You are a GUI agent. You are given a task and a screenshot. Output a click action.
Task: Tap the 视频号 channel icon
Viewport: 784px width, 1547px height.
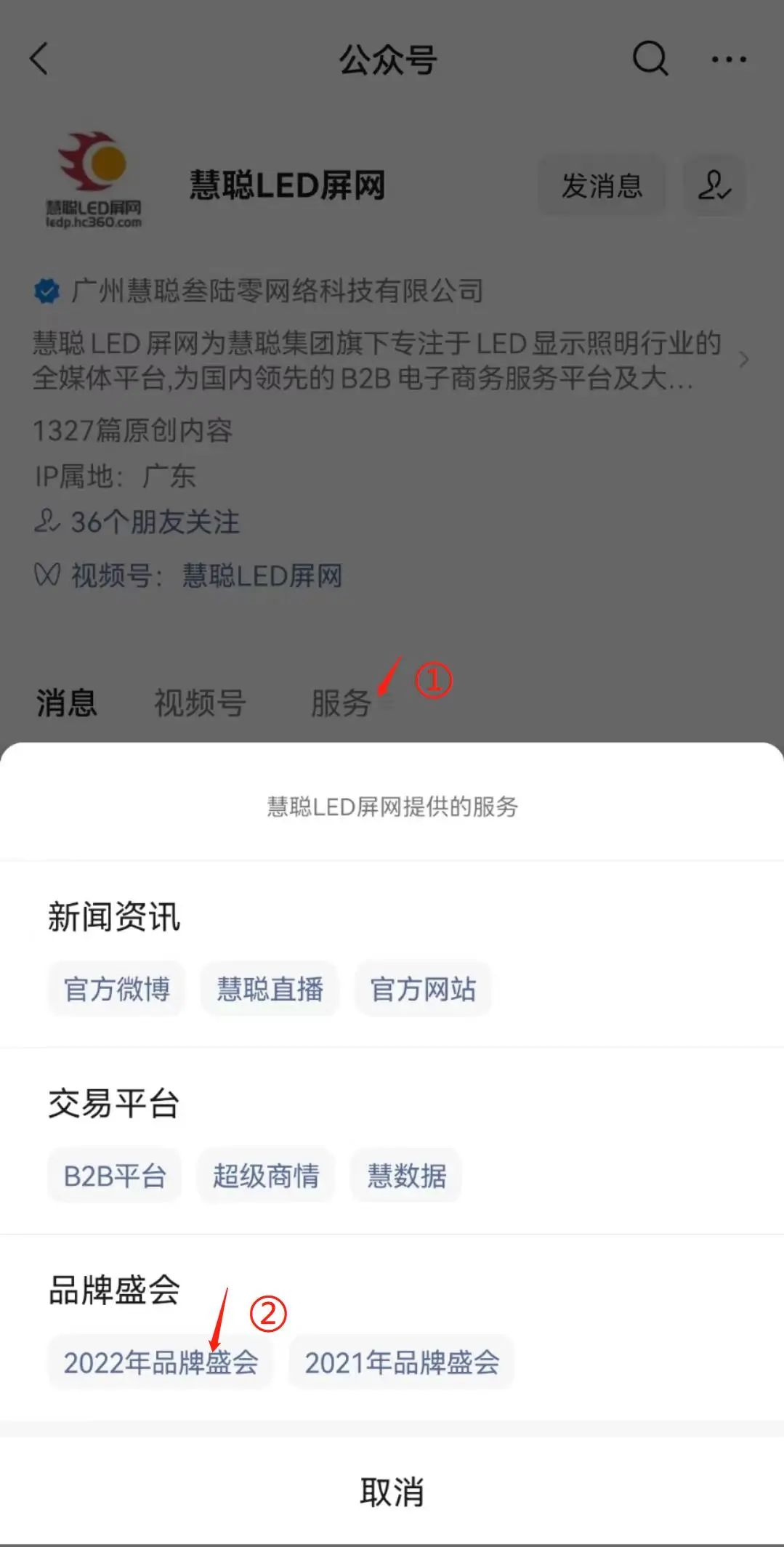tap(46, 575)
